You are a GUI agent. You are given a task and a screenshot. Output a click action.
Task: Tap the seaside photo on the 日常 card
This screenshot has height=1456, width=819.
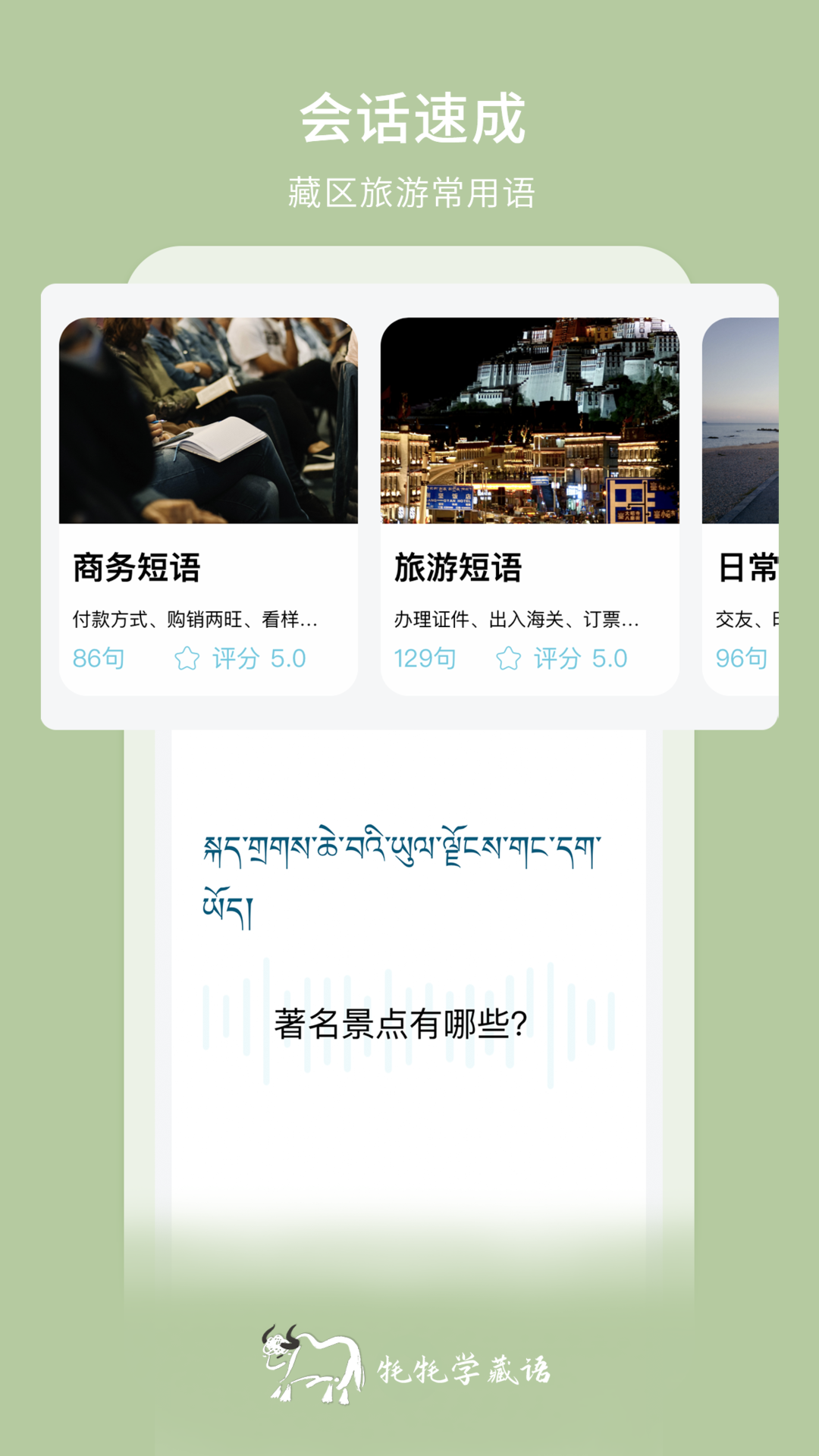[758, 423]
